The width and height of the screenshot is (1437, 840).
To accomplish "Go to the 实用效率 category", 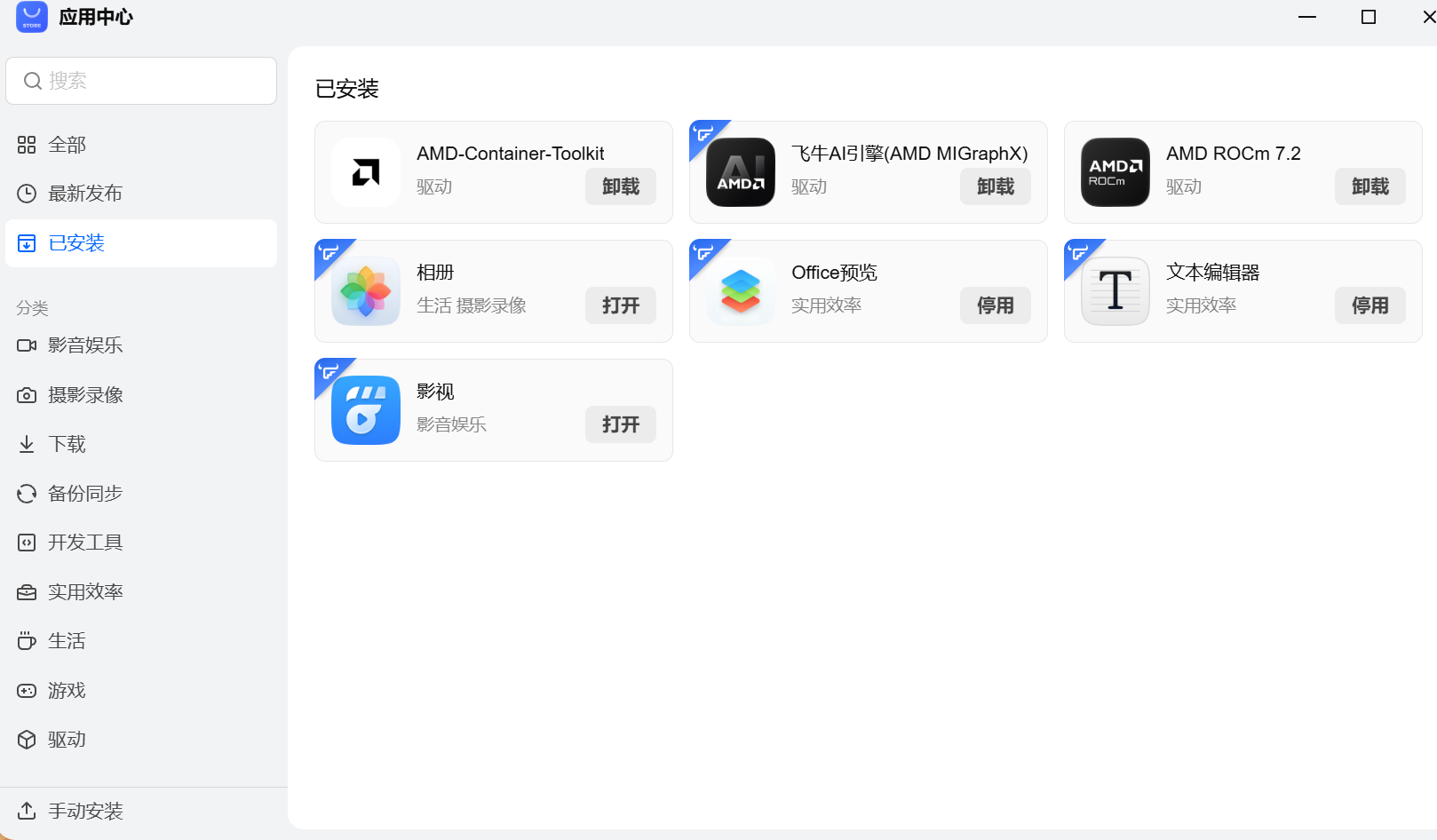I will (x=84, y=592).
